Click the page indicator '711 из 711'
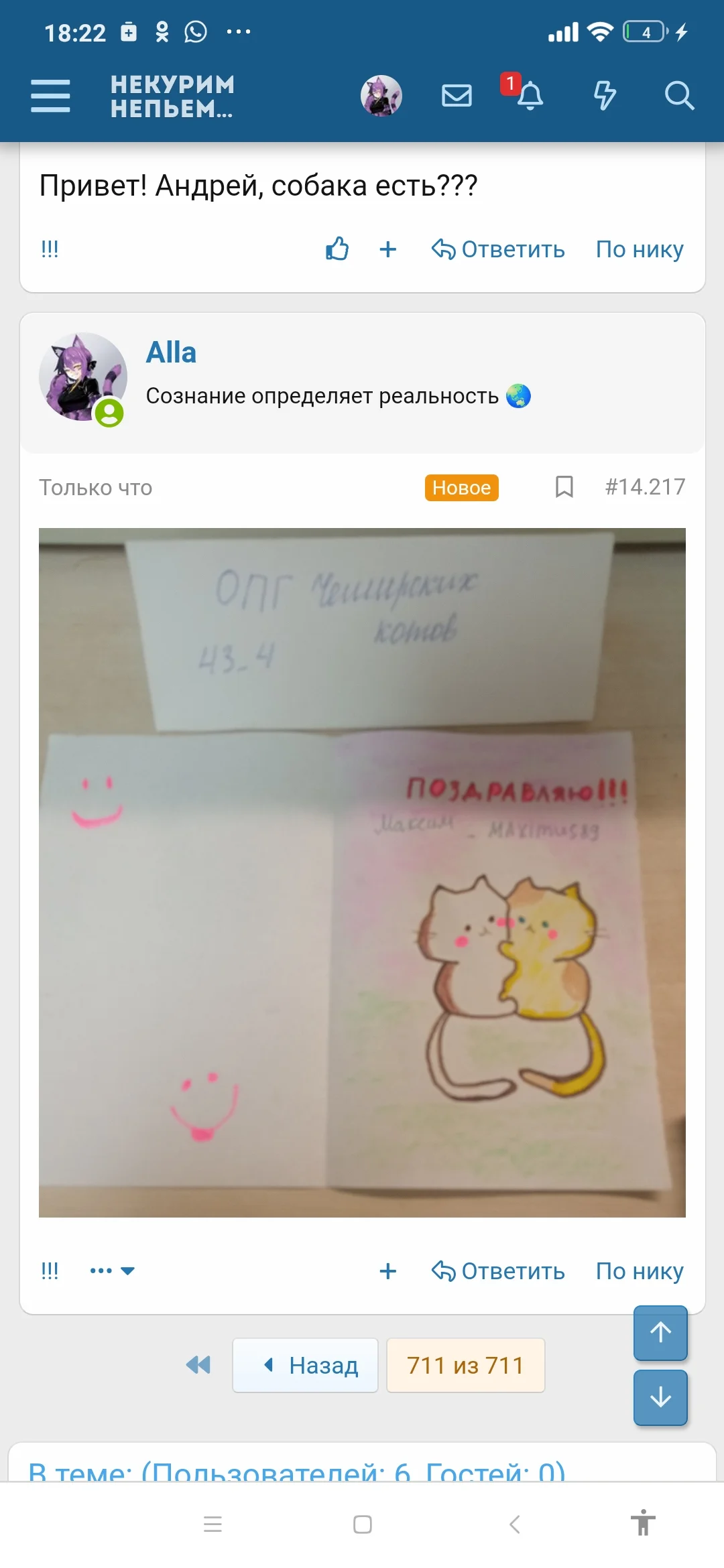Screen dimensions: 724x1568 click(x=465, y=1364)
